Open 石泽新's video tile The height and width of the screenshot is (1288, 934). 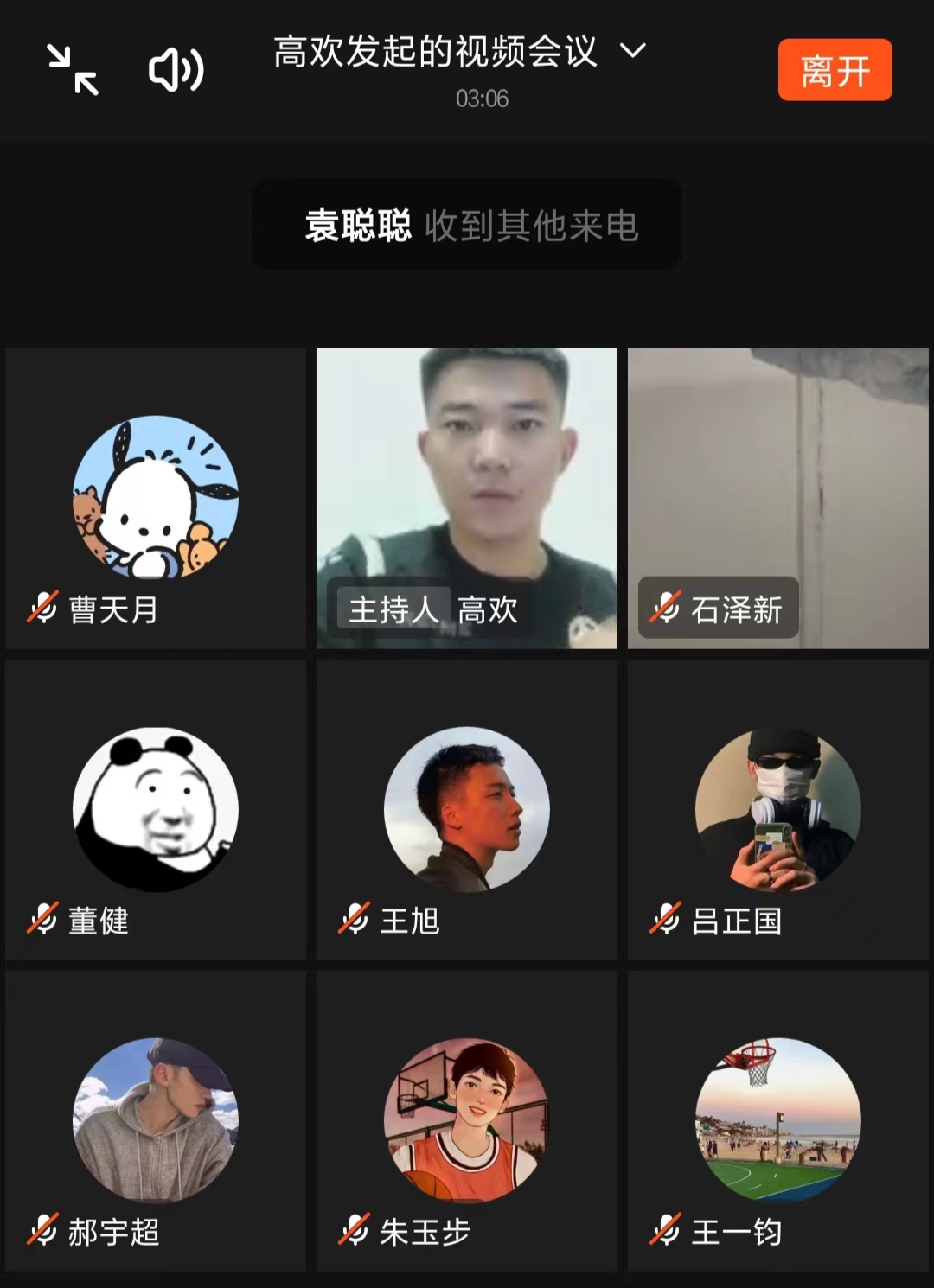tap(778, 498)
